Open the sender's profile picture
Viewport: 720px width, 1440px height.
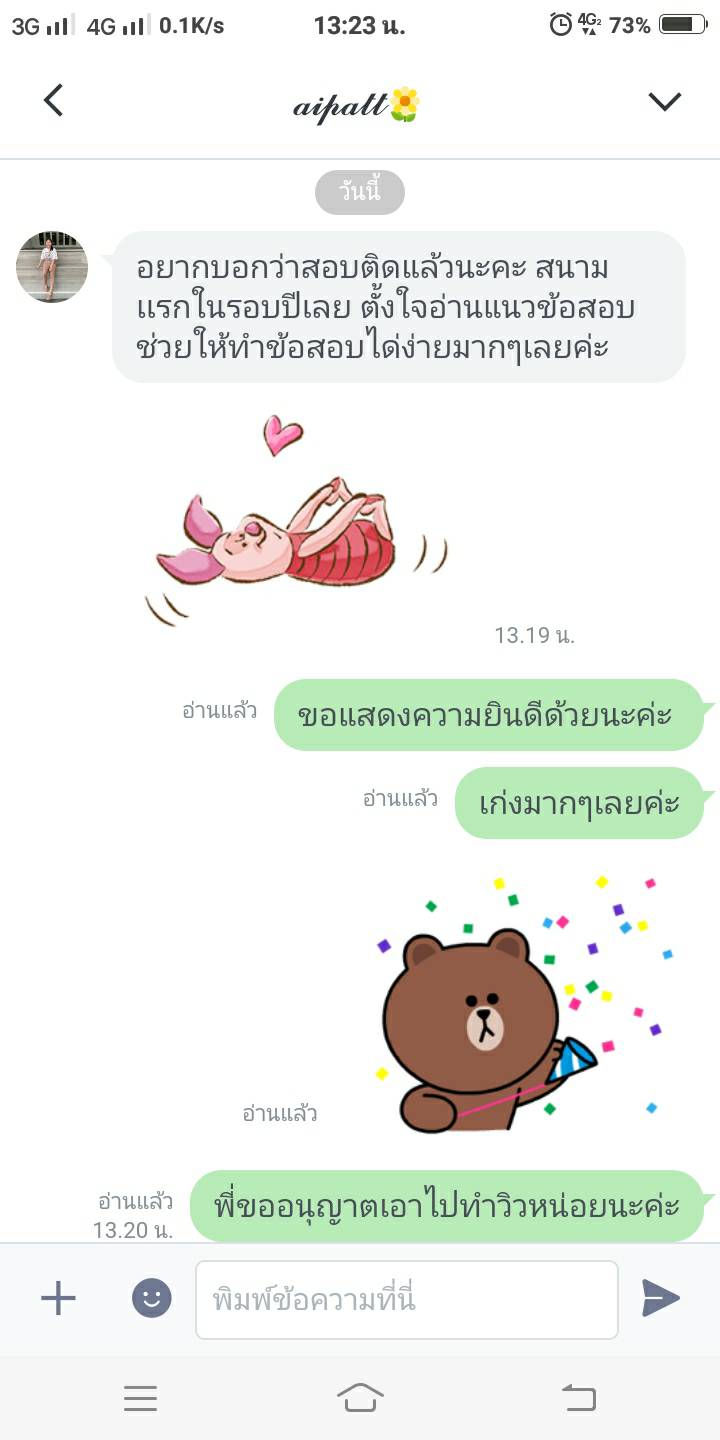[52, 267]
